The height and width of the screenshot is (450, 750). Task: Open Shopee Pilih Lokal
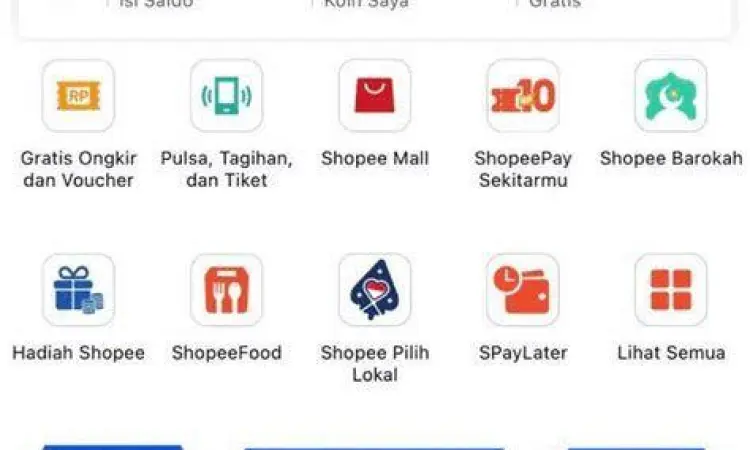coord(374,290)
